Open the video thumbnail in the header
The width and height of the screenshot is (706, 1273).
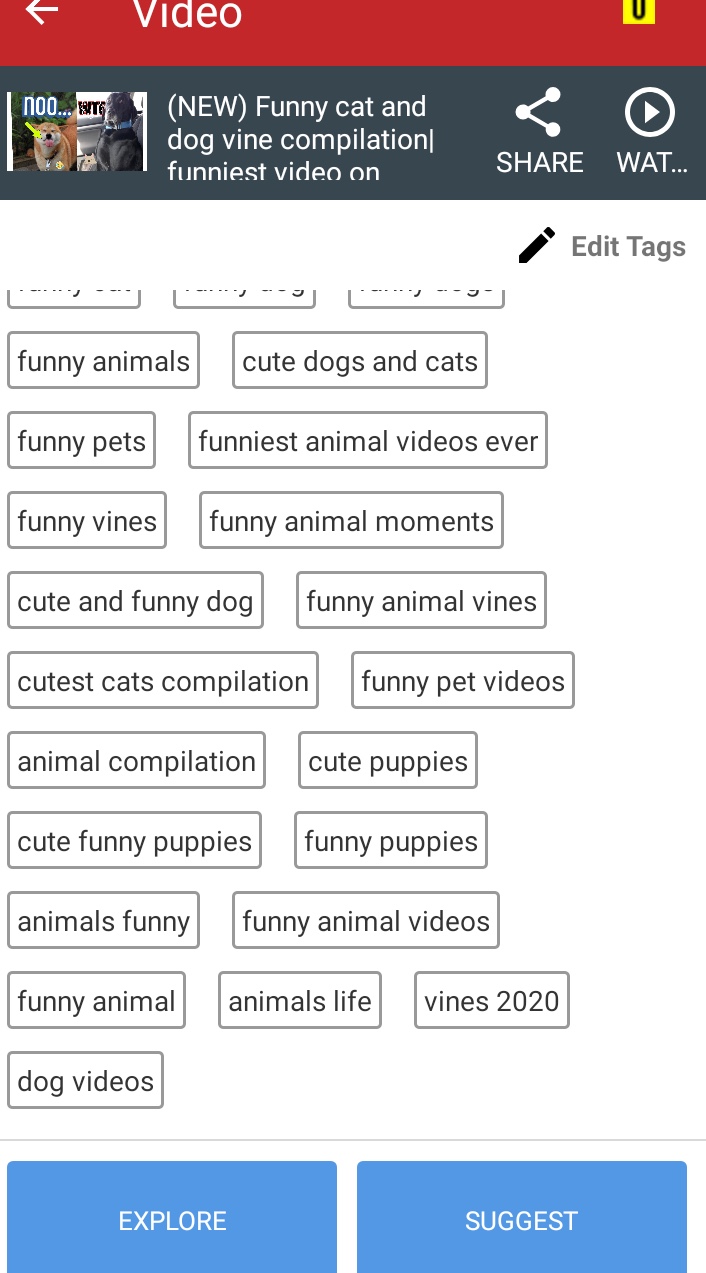pyautogui.click(x=77, y=132)
